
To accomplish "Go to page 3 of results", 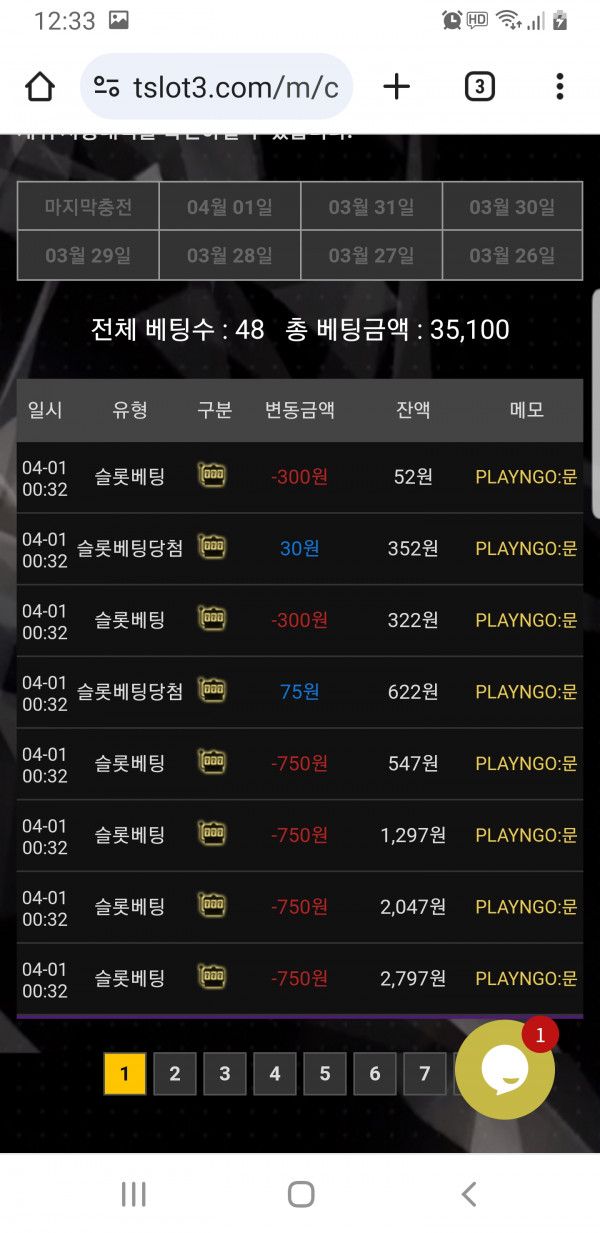I will coord(225,1074).
